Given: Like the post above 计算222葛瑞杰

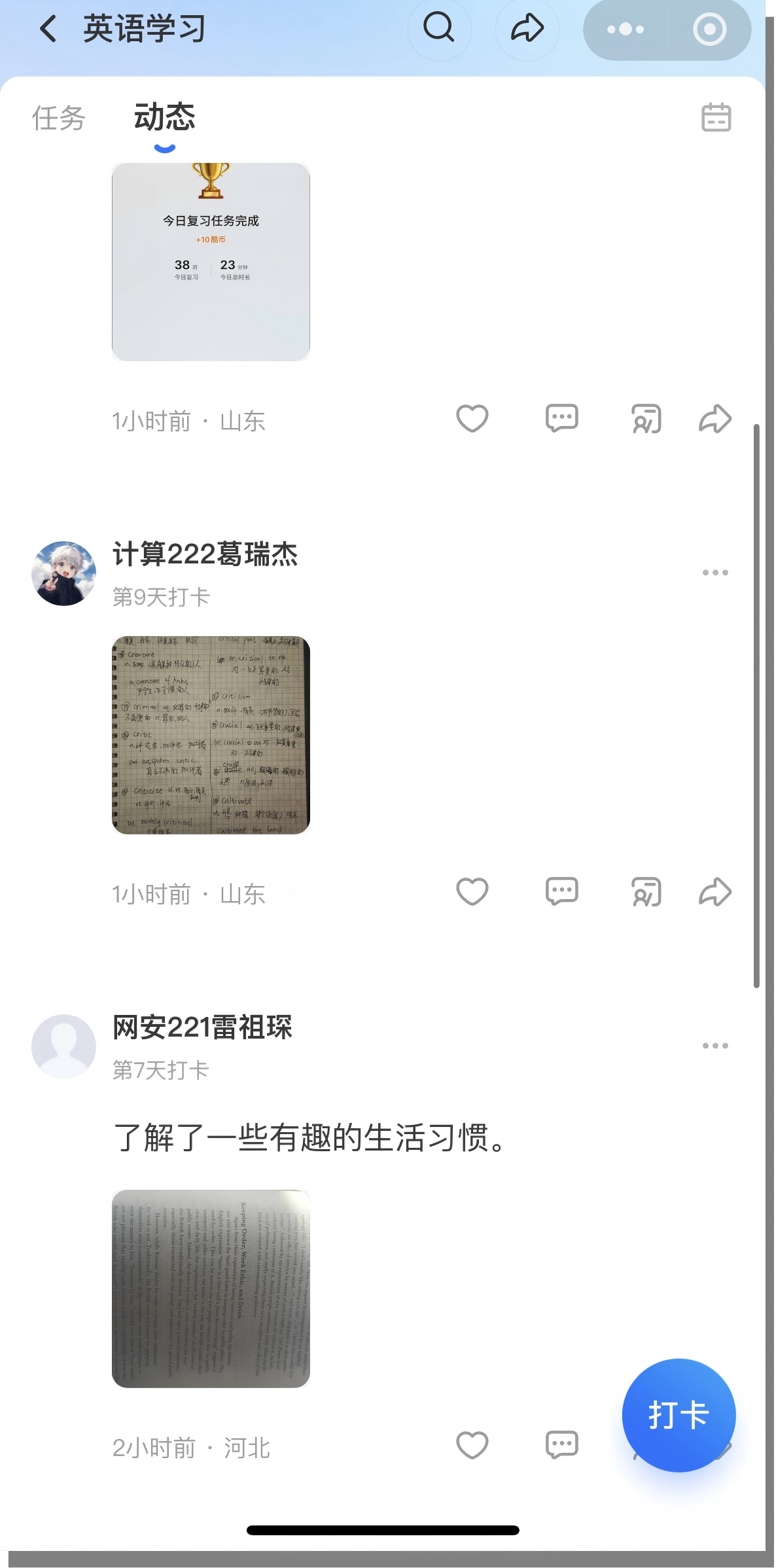Looking at the screenshot, I should coord(472,419).
